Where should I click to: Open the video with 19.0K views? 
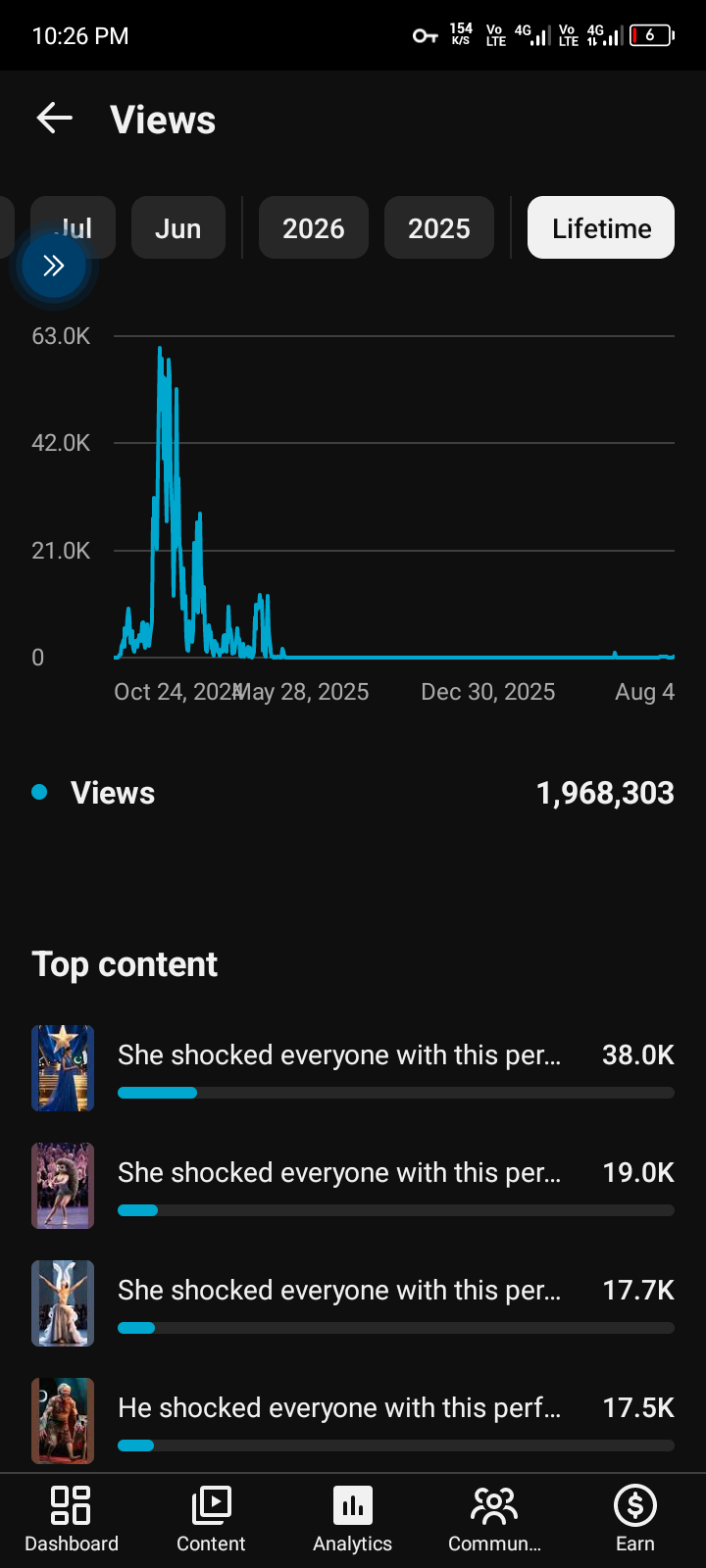(x=353, y=1186)
